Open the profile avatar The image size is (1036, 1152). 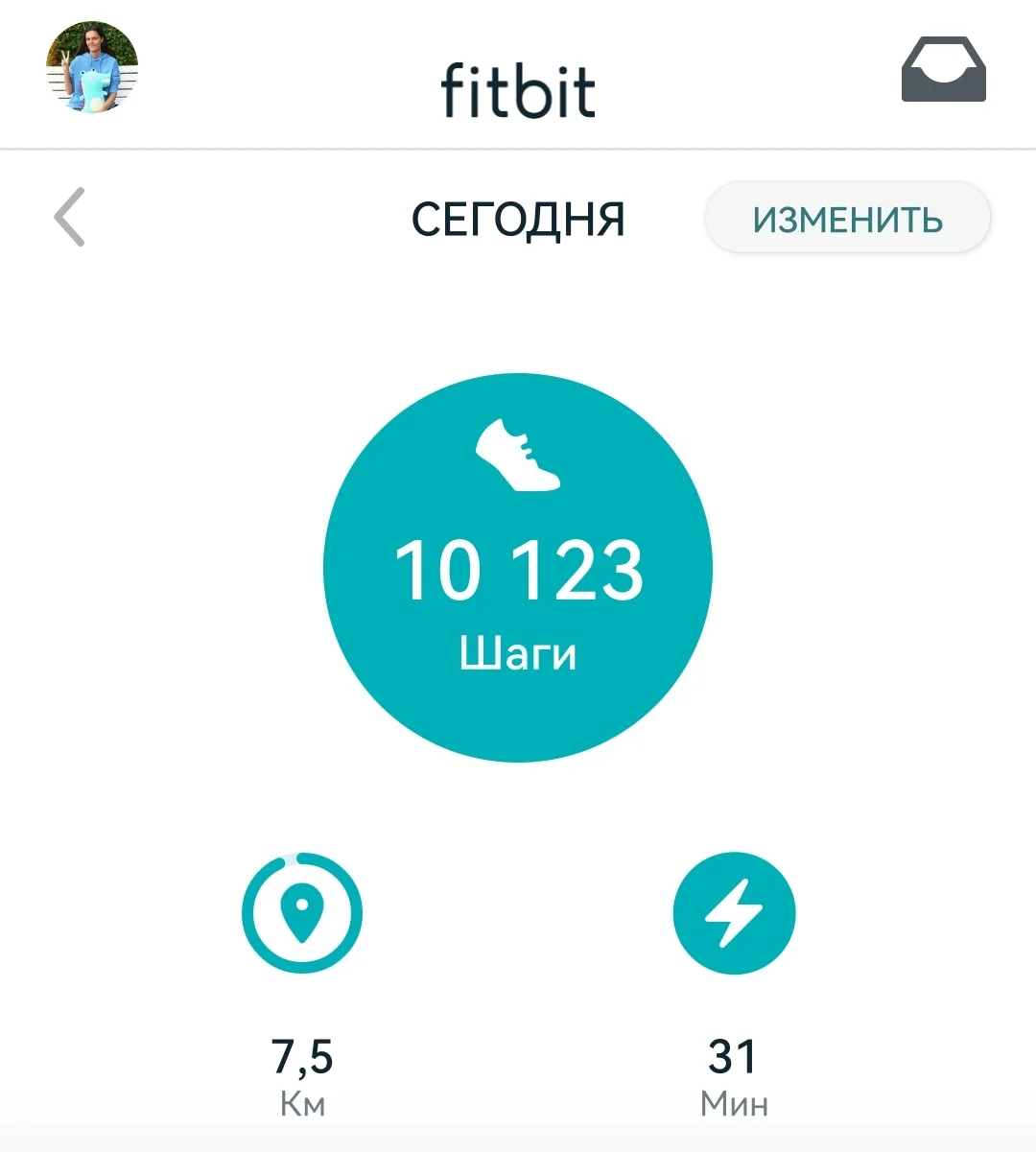tap(92, 67)
